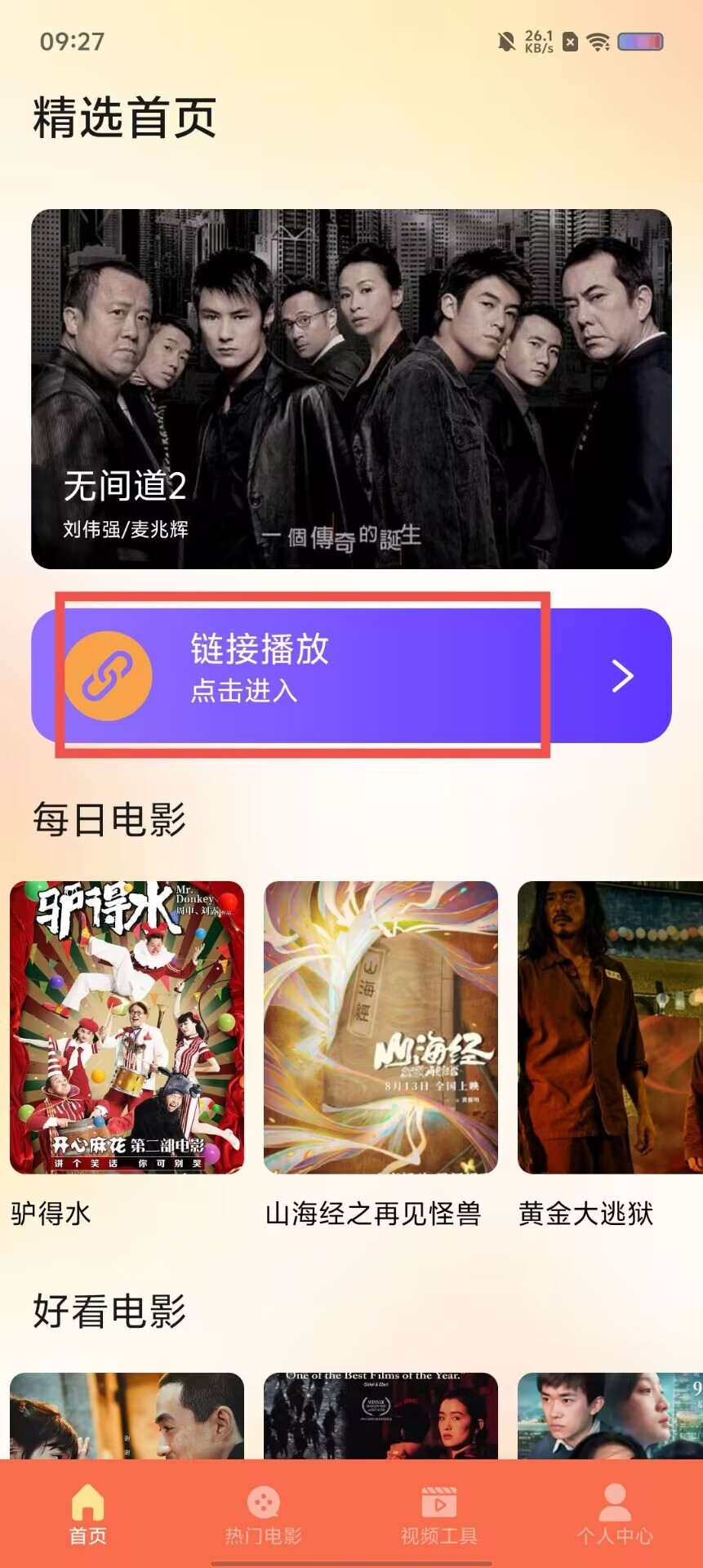
Task: Select the 首页 home tab
Action: coord(88,1516)
